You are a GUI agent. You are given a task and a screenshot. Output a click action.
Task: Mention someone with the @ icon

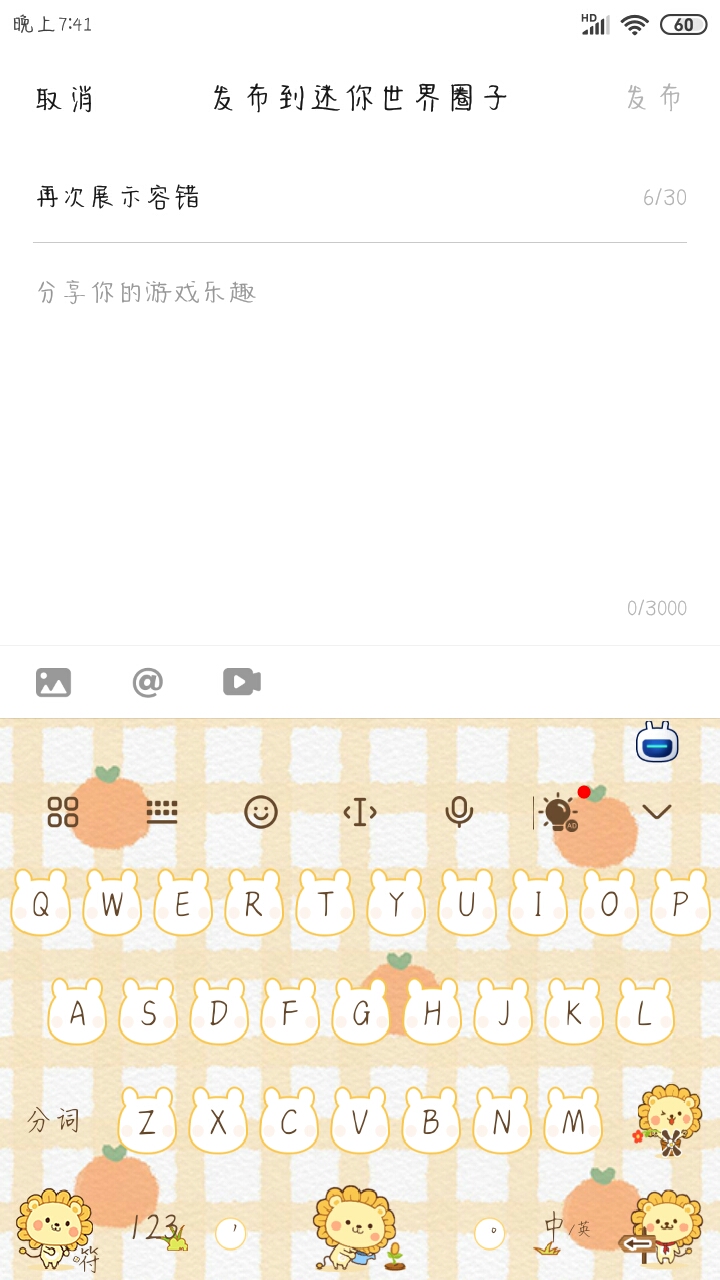(147, 682)
